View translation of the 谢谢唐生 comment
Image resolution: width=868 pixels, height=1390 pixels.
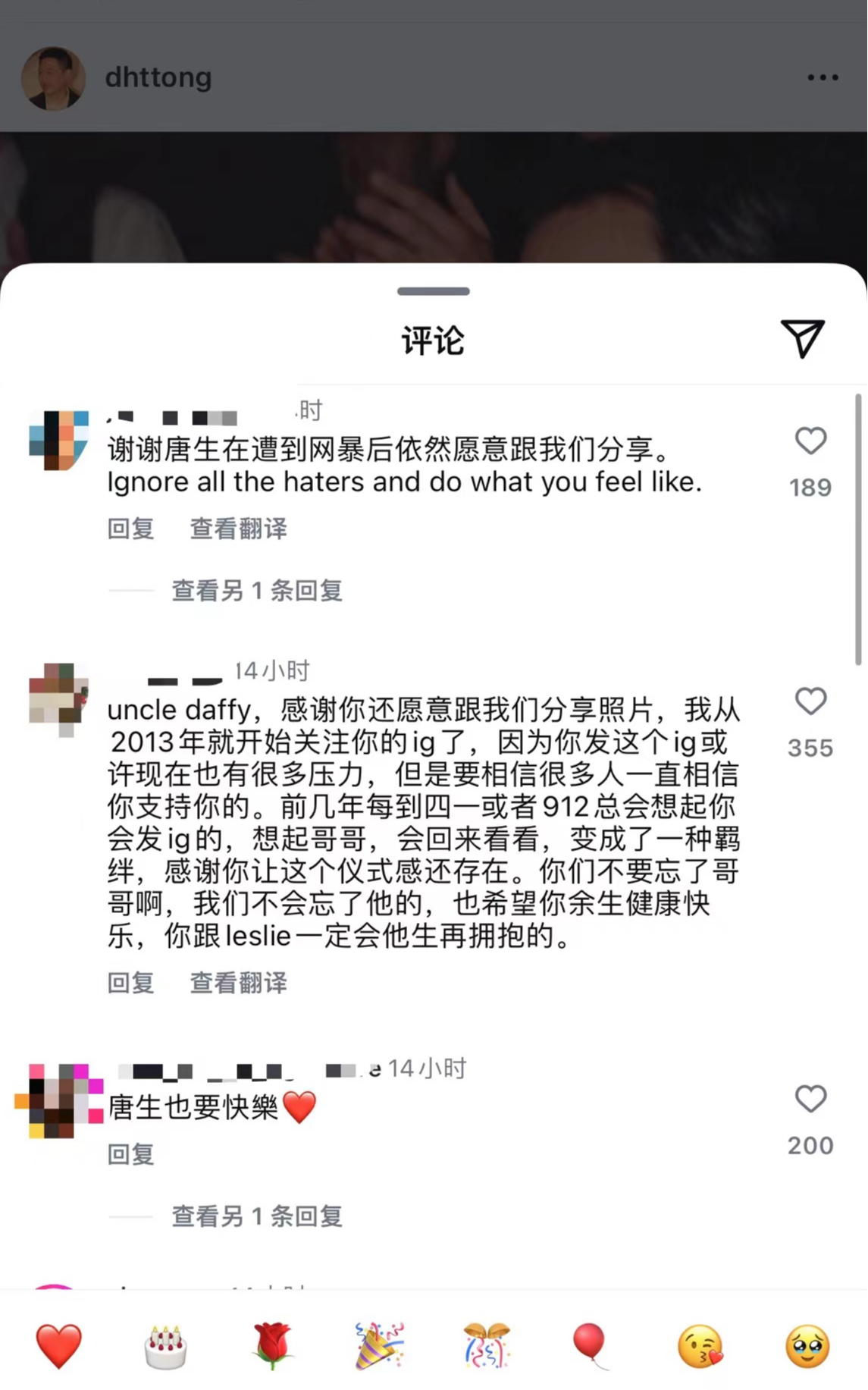238,529
